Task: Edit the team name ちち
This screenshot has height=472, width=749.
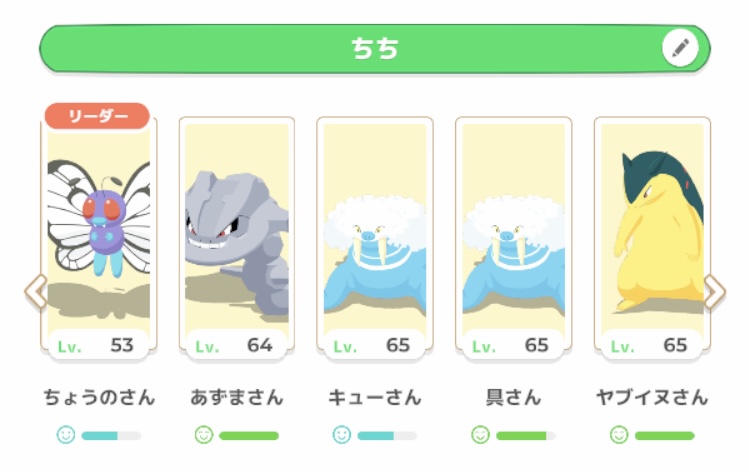Action: pyautogui.click(x=681, y=47)
